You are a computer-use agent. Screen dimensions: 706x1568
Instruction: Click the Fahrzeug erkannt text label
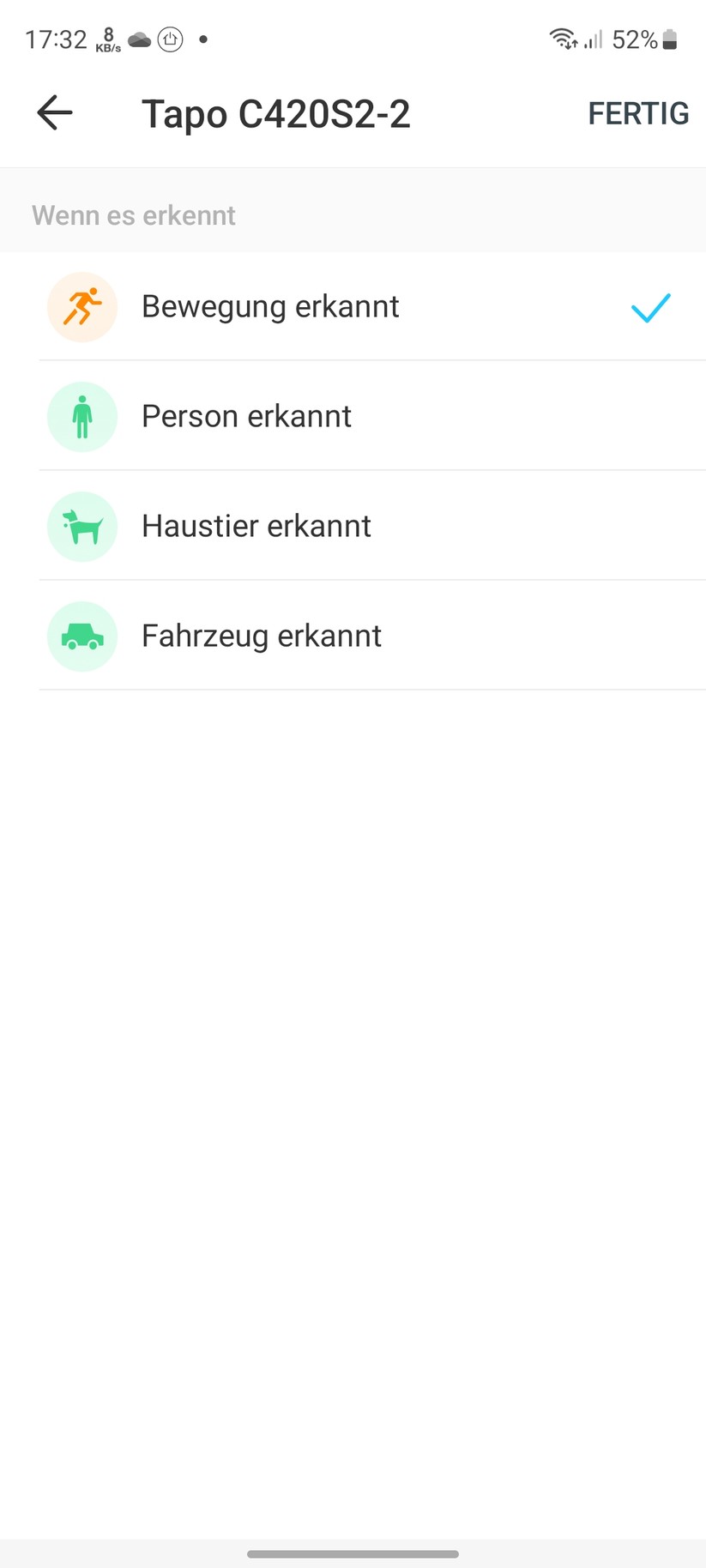point(261,636)
